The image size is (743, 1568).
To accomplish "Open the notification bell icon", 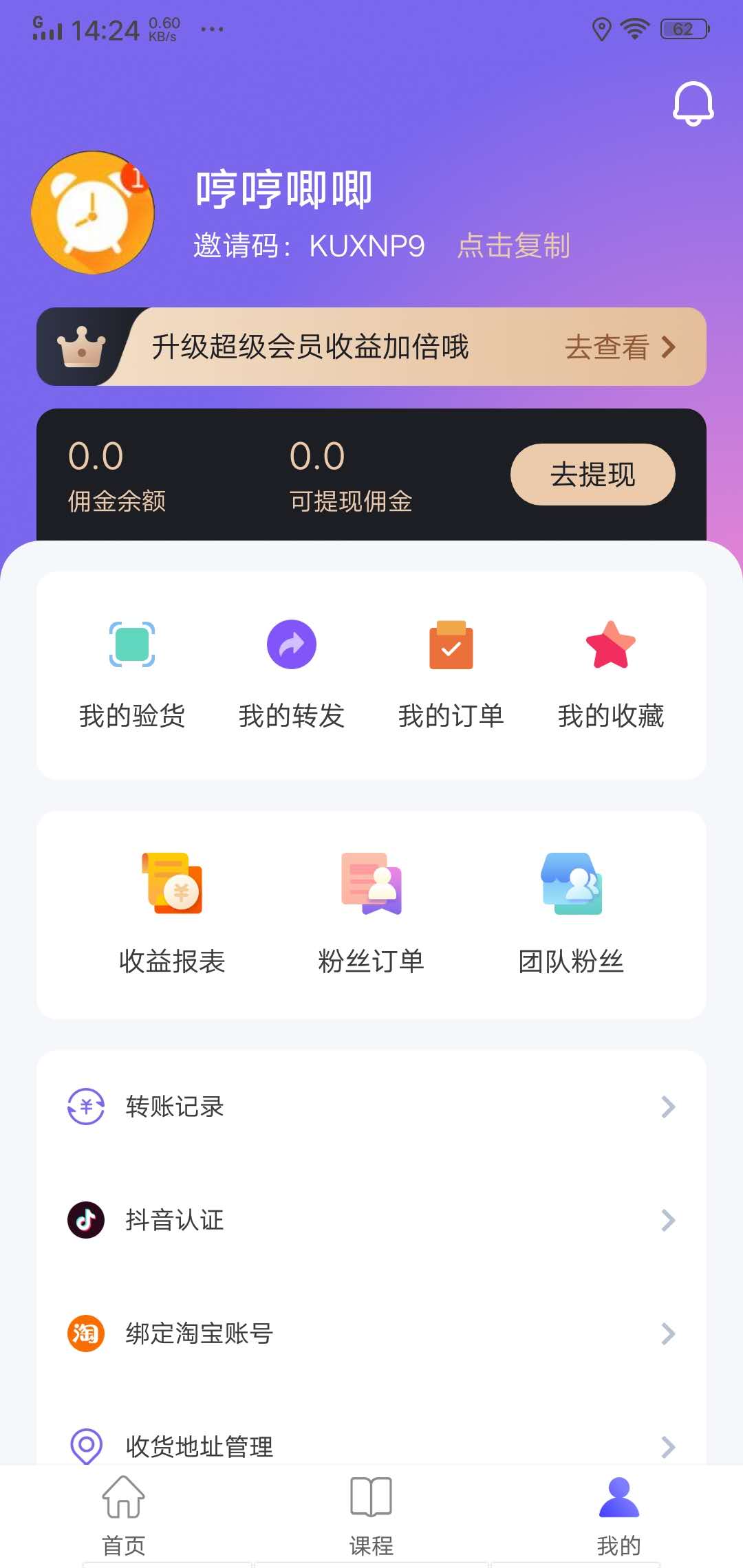I will (693, 105).
